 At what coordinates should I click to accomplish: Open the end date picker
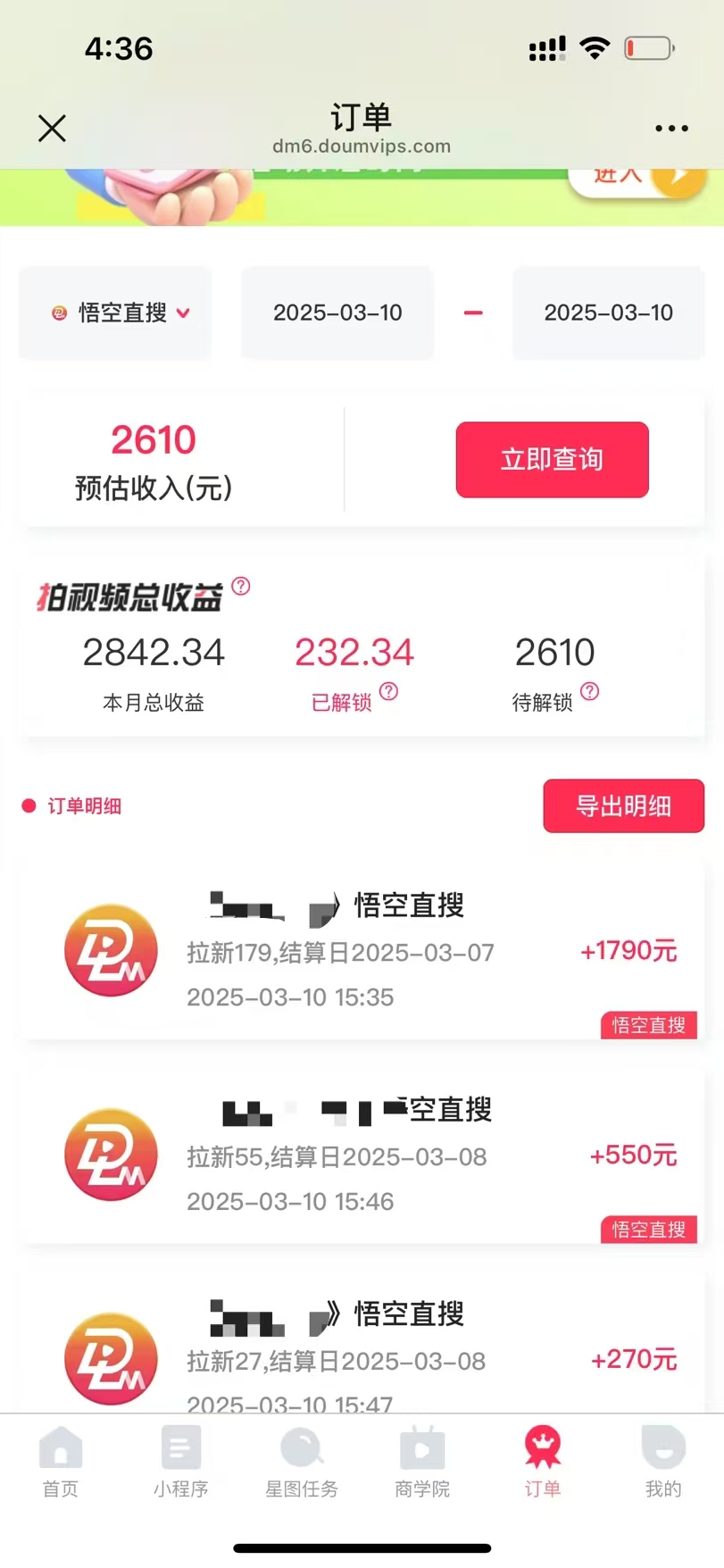(608, 313)
